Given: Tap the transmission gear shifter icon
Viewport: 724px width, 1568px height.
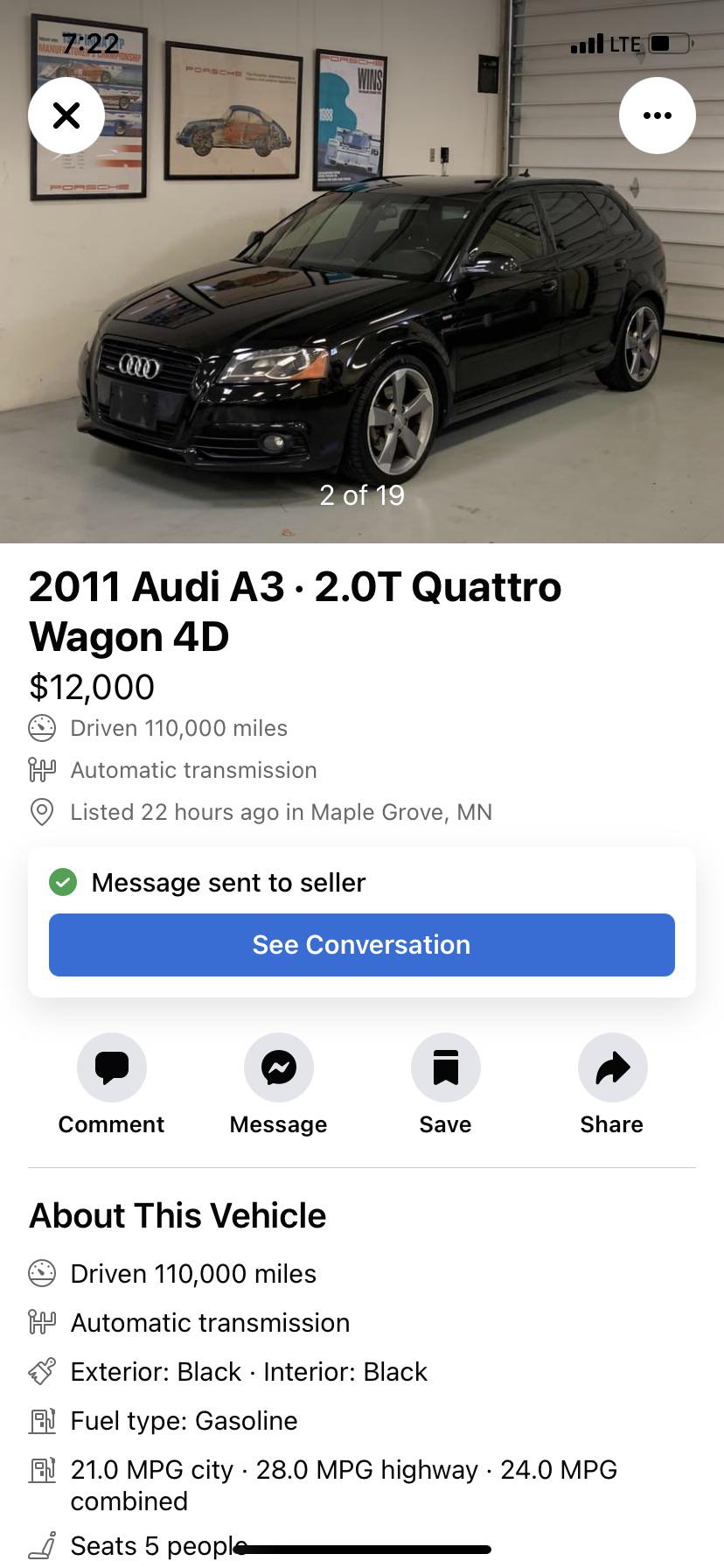Looking at the screenshot, I should (x=40, y=1322).
